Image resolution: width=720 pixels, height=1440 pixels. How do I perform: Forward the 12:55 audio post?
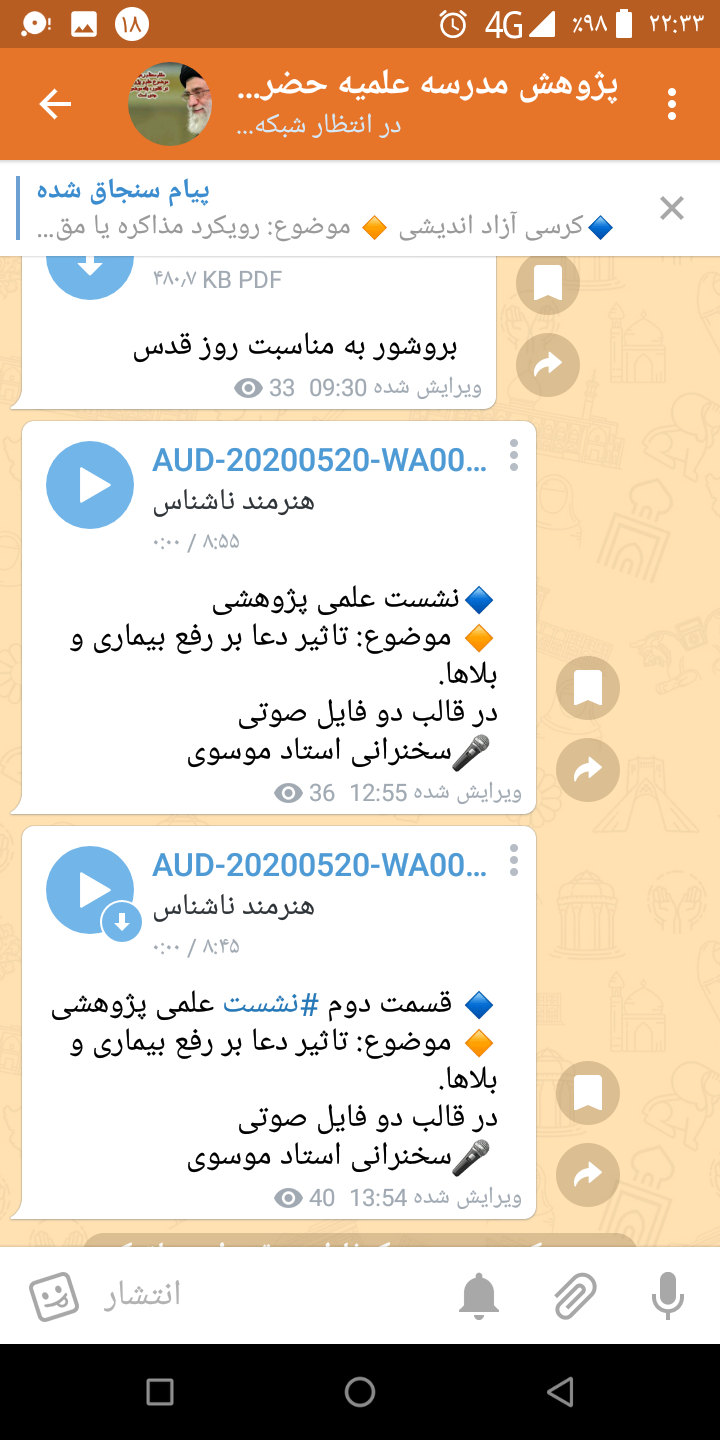pos(587,769)
